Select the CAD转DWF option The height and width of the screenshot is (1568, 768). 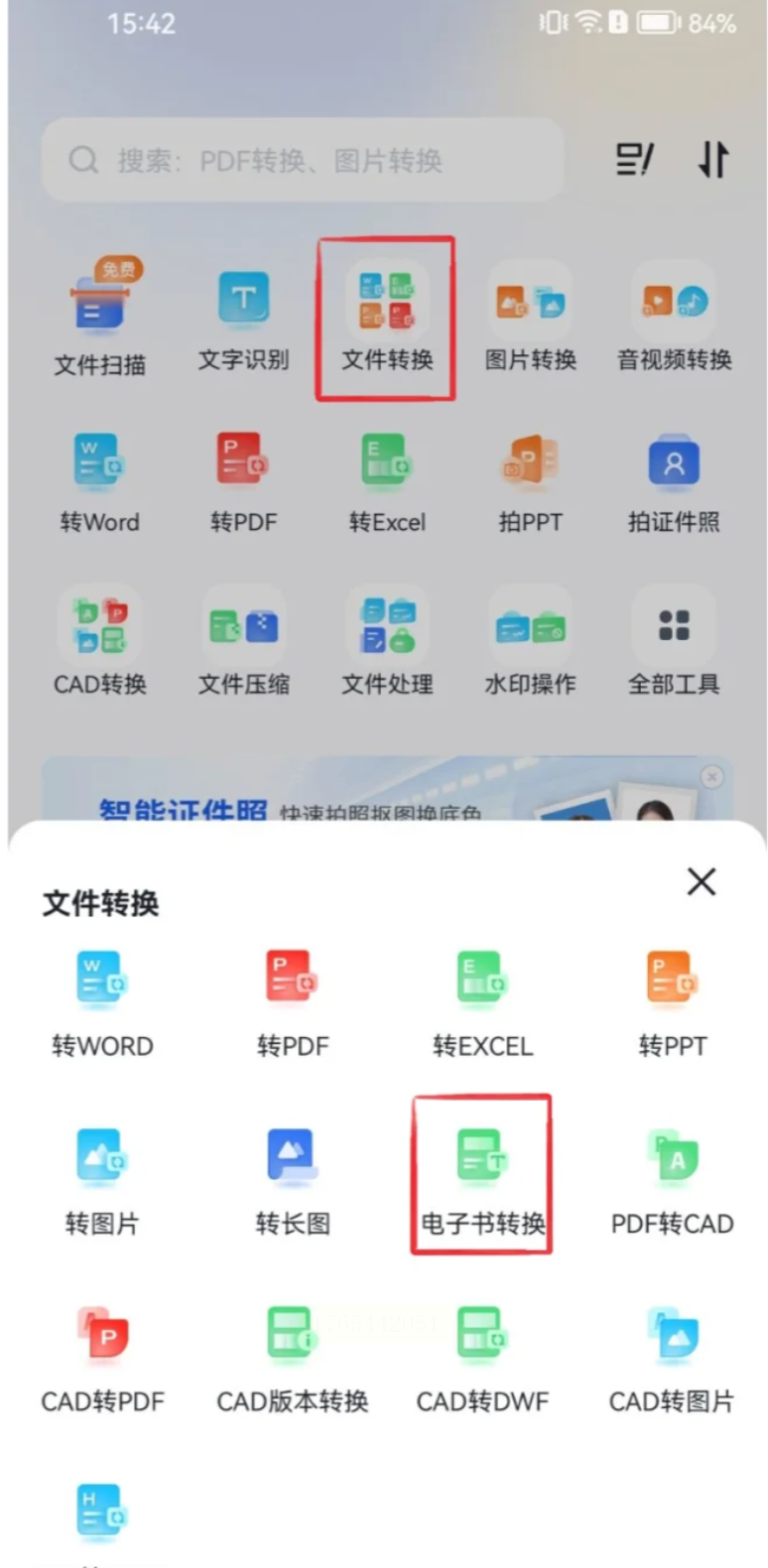[x=482, y=1357]
